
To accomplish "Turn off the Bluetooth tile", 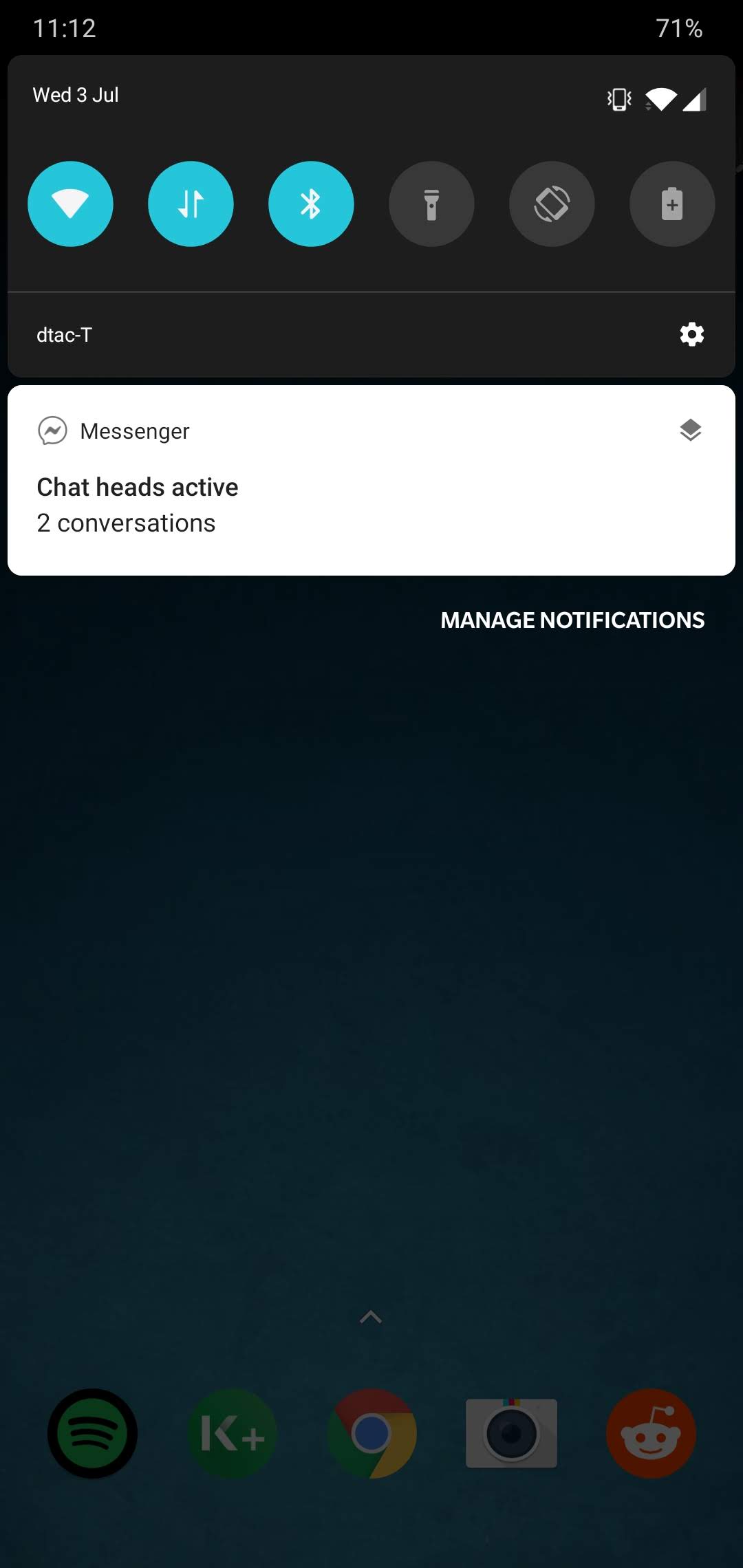I will point(311,204).
